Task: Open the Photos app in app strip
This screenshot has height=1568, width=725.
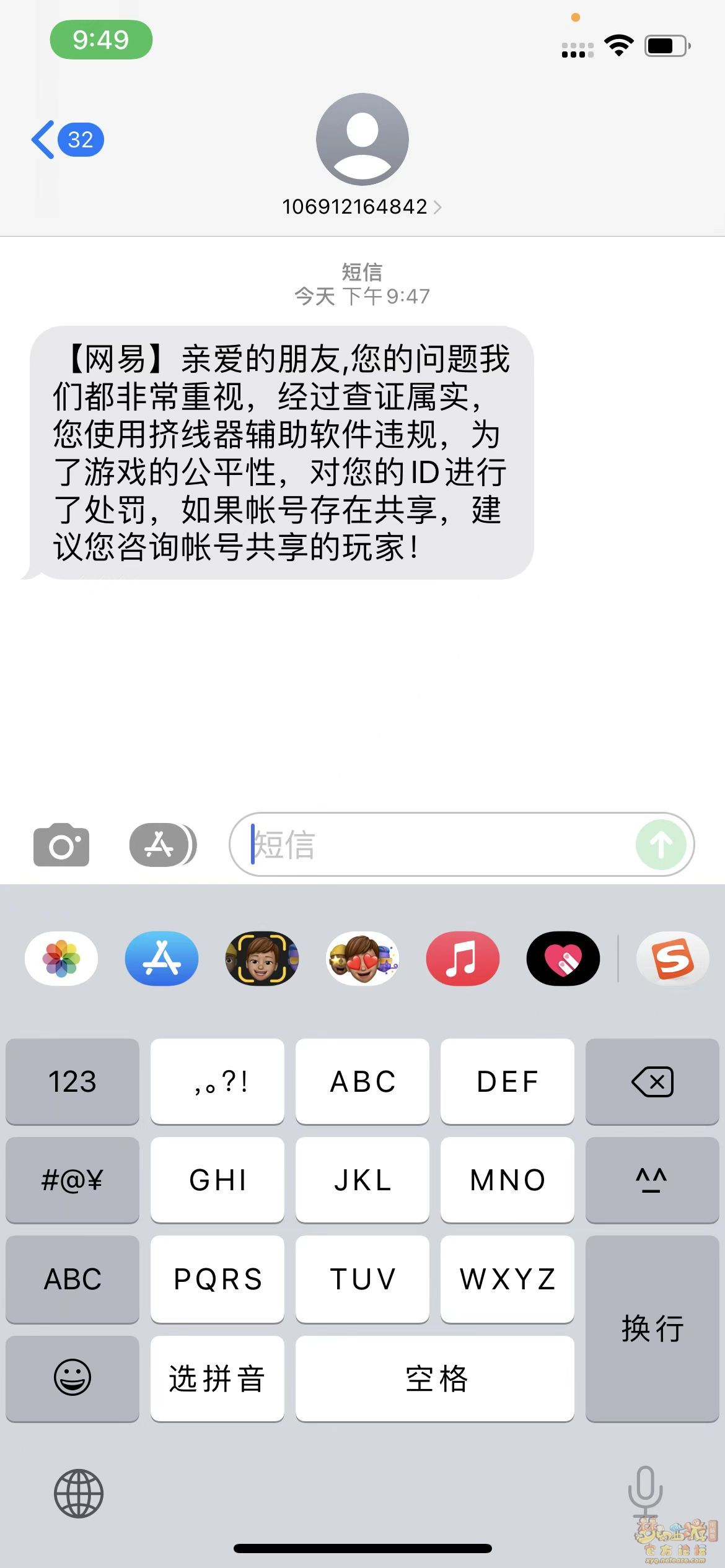Action: [x=61, y=959]
